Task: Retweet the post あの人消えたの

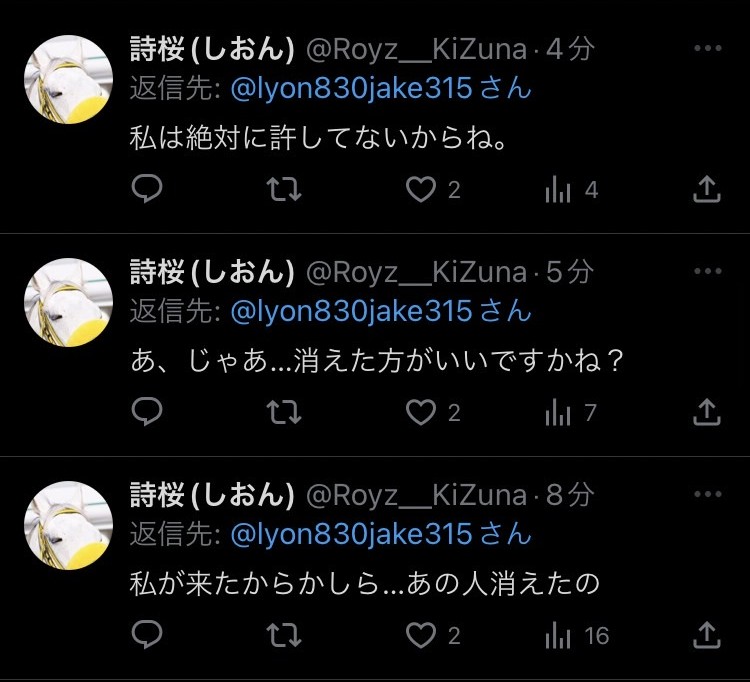Action: [x=285, y=635]
